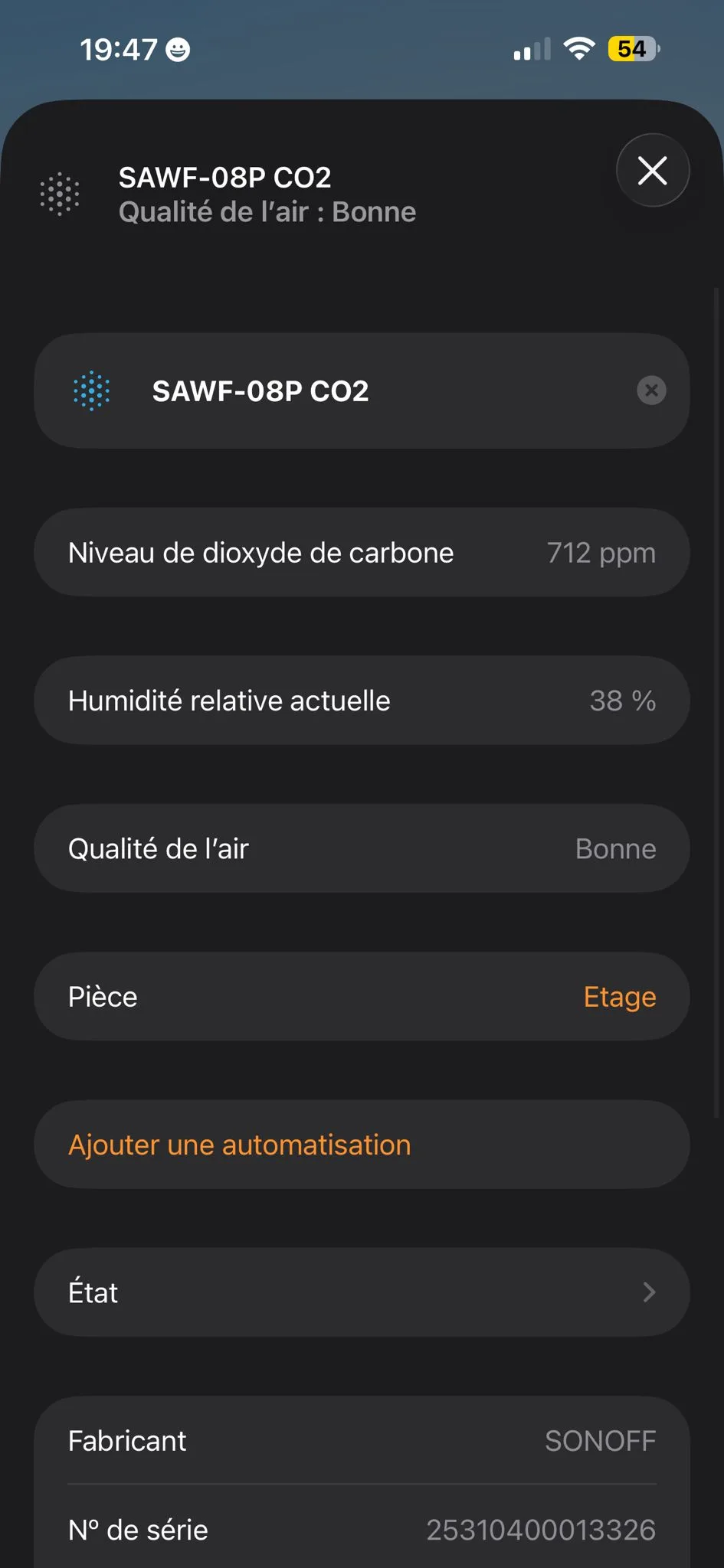Close the SAWF-08P CO2 accessory details
The image size is (724, 1568).
[652, 170]
